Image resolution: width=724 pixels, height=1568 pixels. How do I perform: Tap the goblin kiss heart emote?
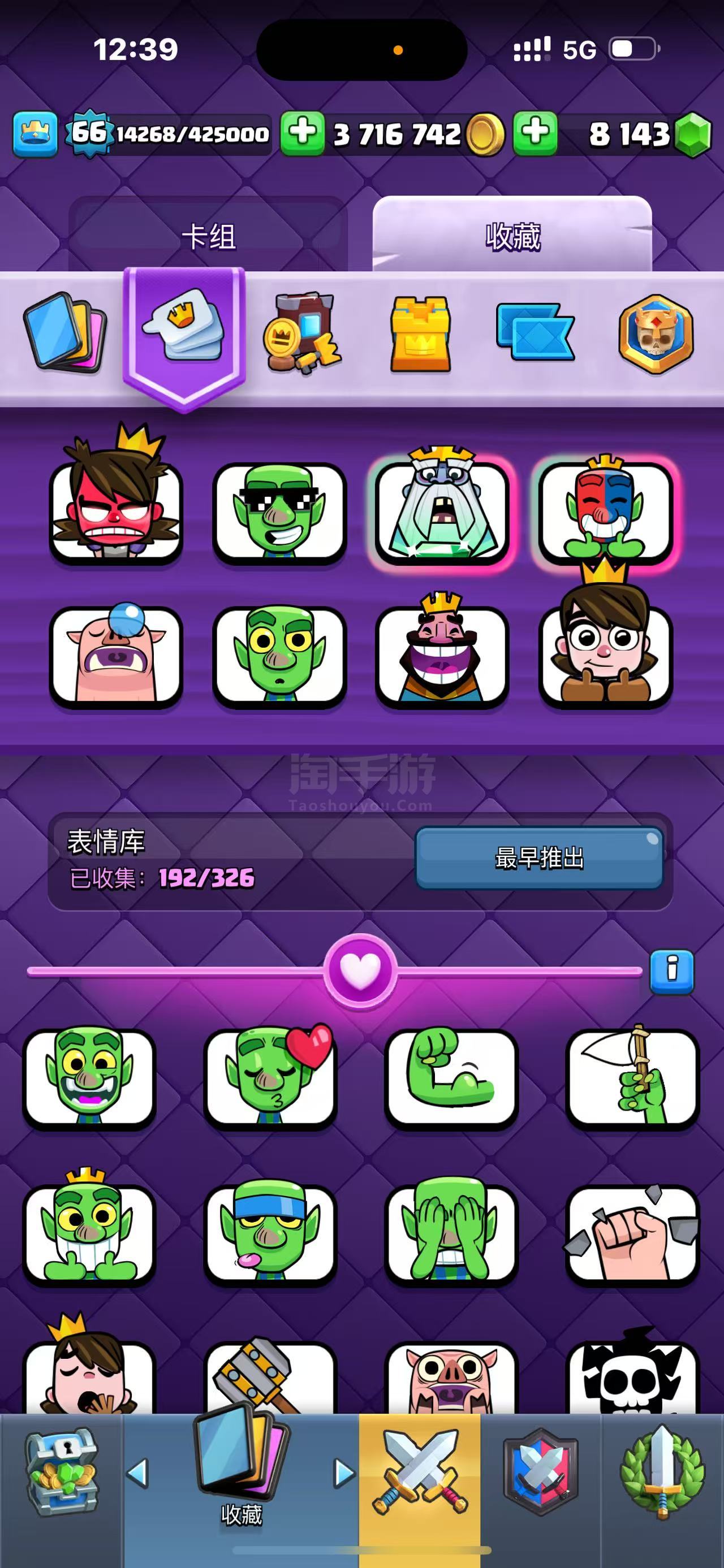(x=270, y=1077)
